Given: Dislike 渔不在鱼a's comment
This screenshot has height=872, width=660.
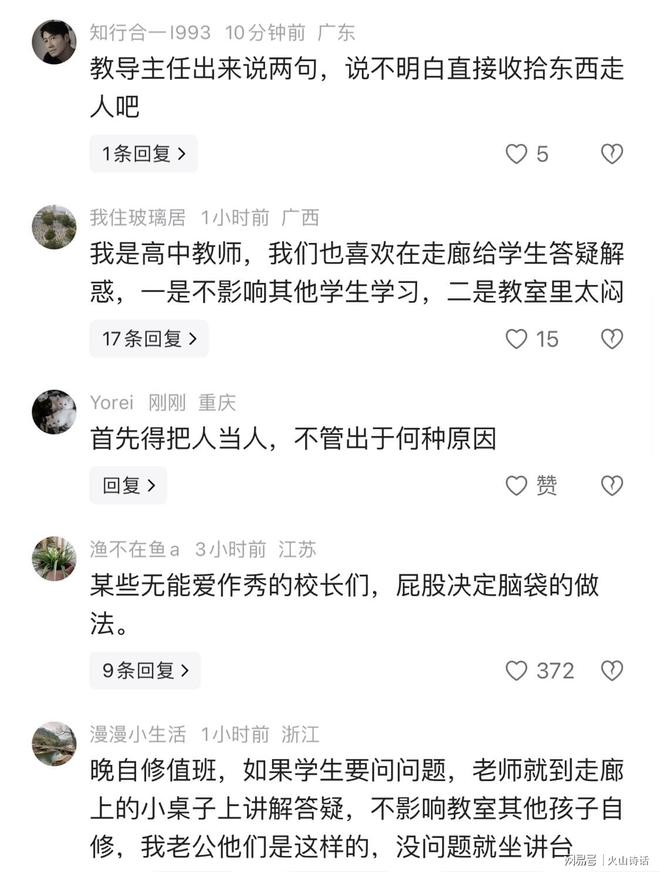Looking at the screenshot, I should pos(611,670).
